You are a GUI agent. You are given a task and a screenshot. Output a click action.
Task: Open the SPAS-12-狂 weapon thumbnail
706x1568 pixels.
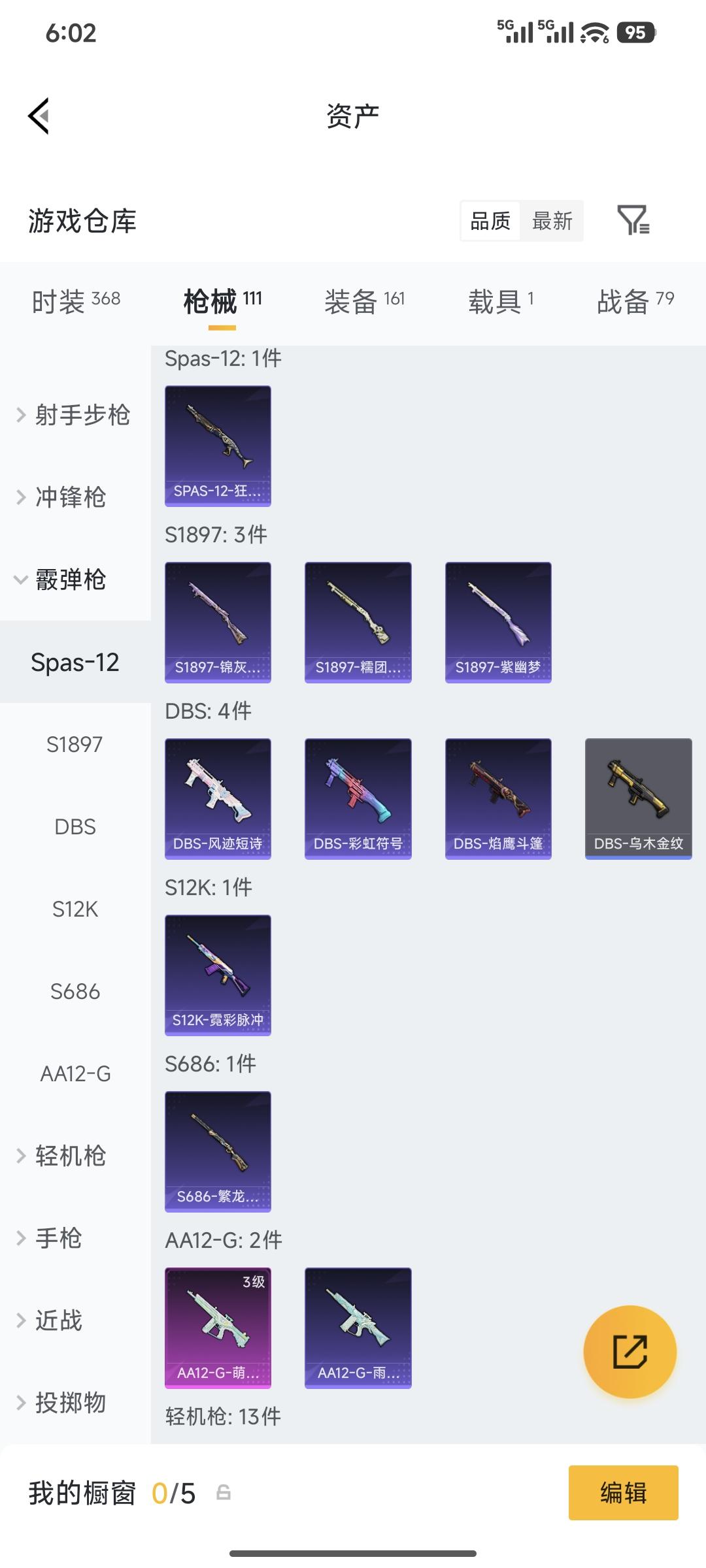click(x=218, y=444)
